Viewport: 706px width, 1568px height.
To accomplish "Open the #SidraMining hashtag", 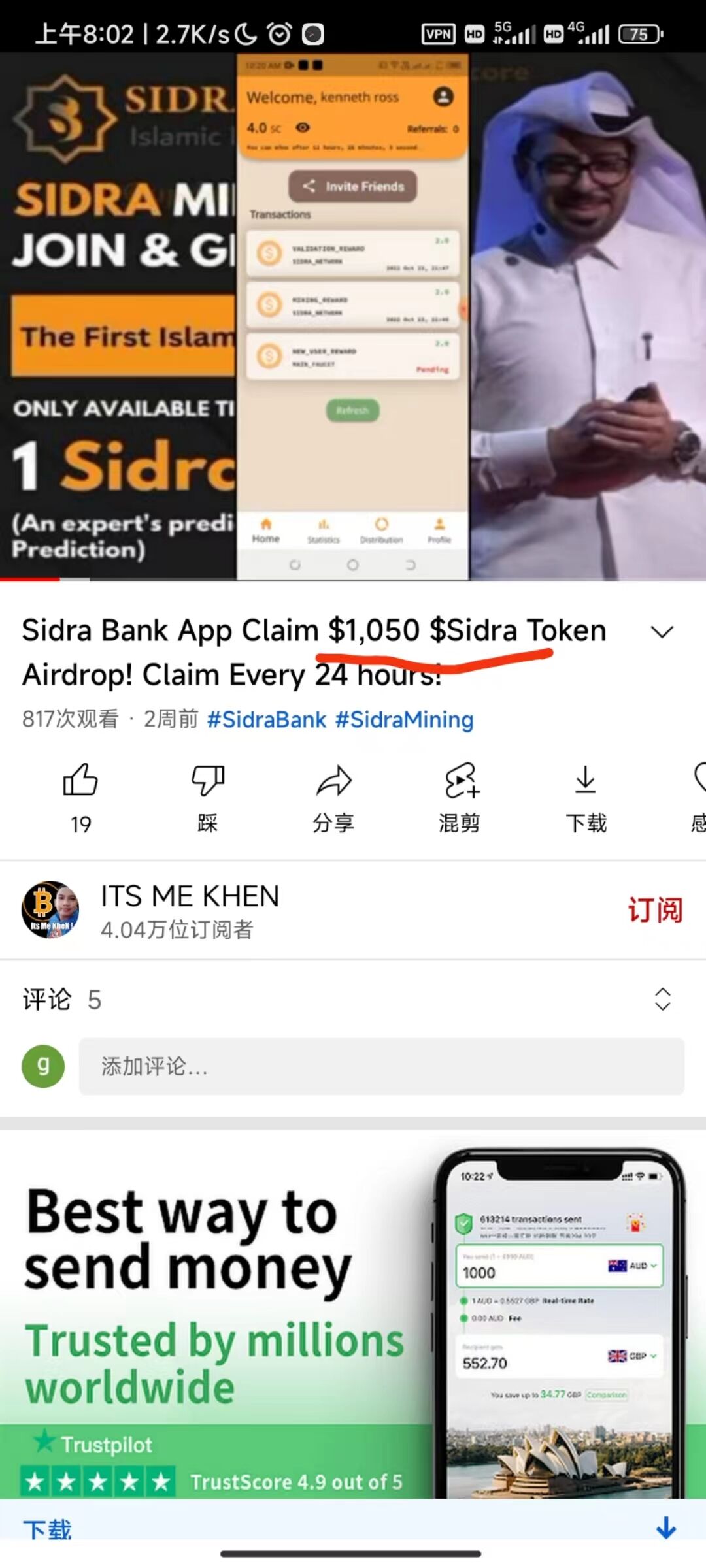I will (404, 719).
